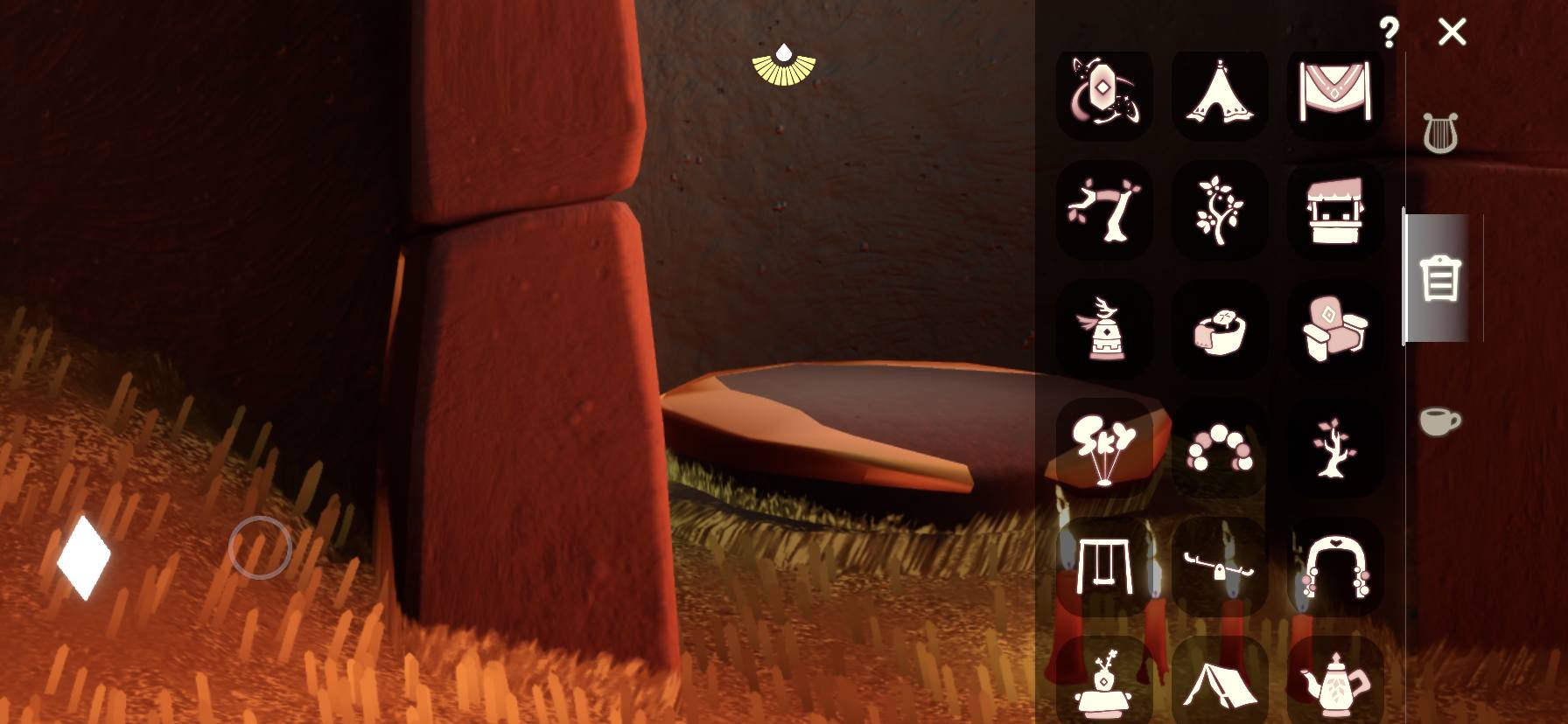Open the yellow fan cape energy indicator
The width and height of the screenshot is (1568, 724).
click(x=783, y=65)
